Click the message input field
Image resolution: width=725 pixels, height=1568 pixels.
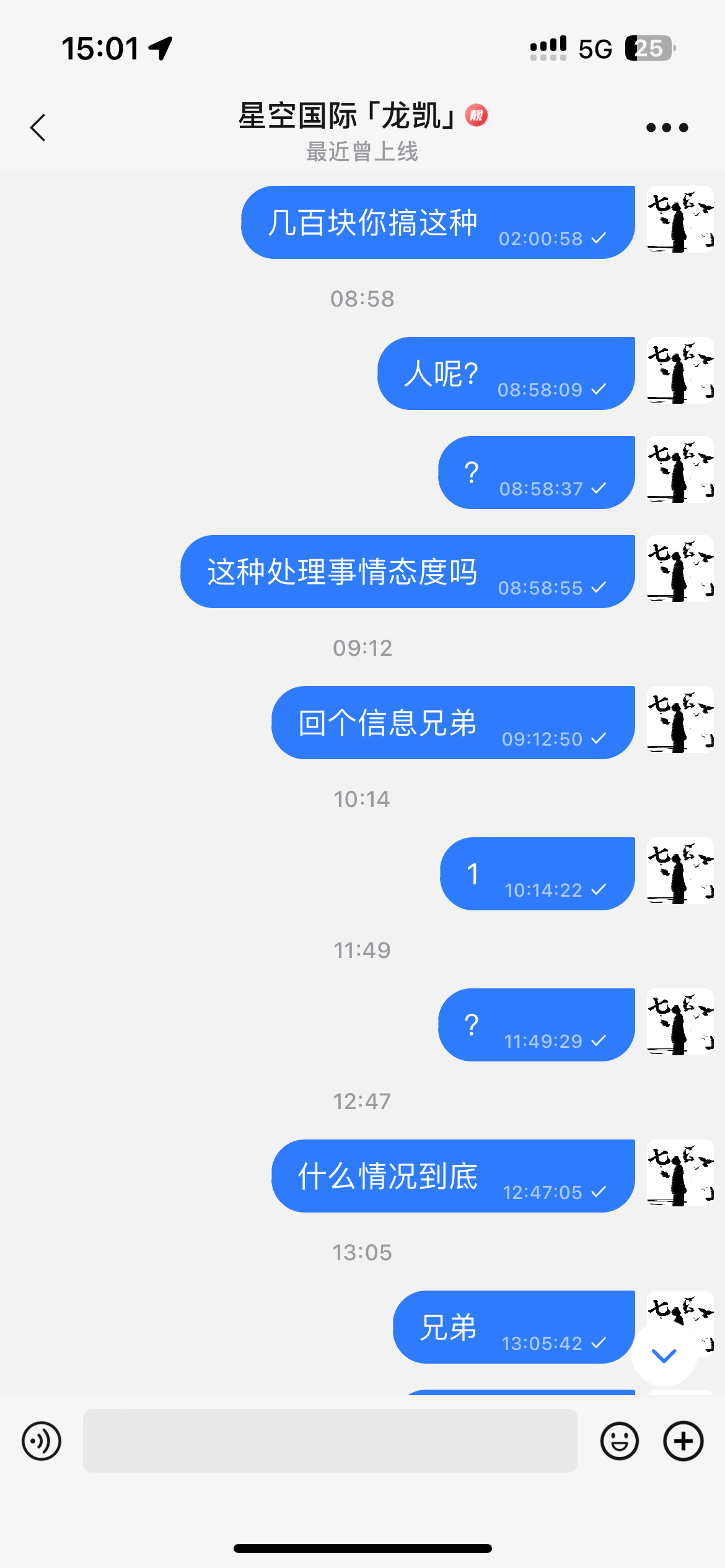pyautogui.click(x=332, y=1441)
